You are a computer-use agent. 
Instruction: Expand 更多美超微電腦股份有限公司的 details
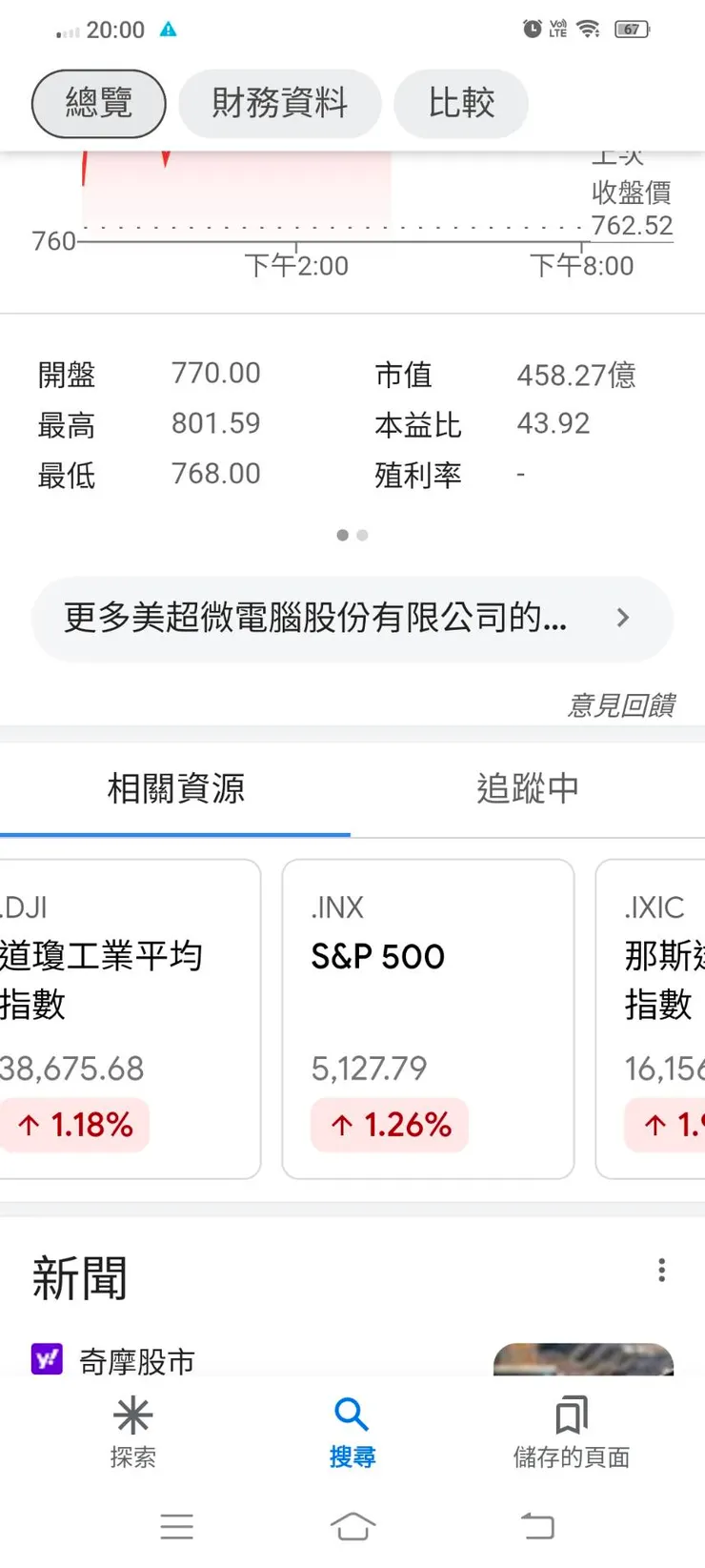tap(352, 619)
